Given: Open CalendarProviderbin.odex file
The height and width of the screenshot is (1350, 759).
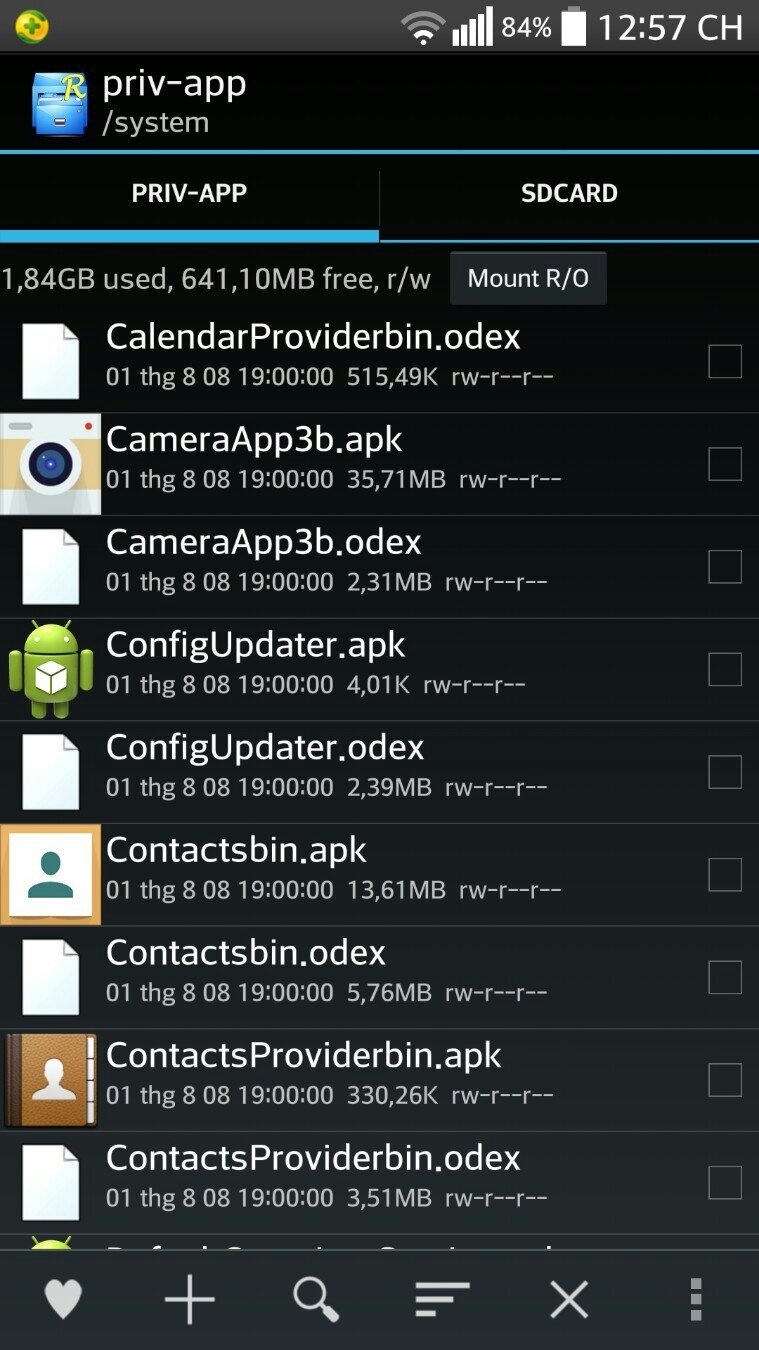Looking at the screenshot, I should [x=379, y=361].
